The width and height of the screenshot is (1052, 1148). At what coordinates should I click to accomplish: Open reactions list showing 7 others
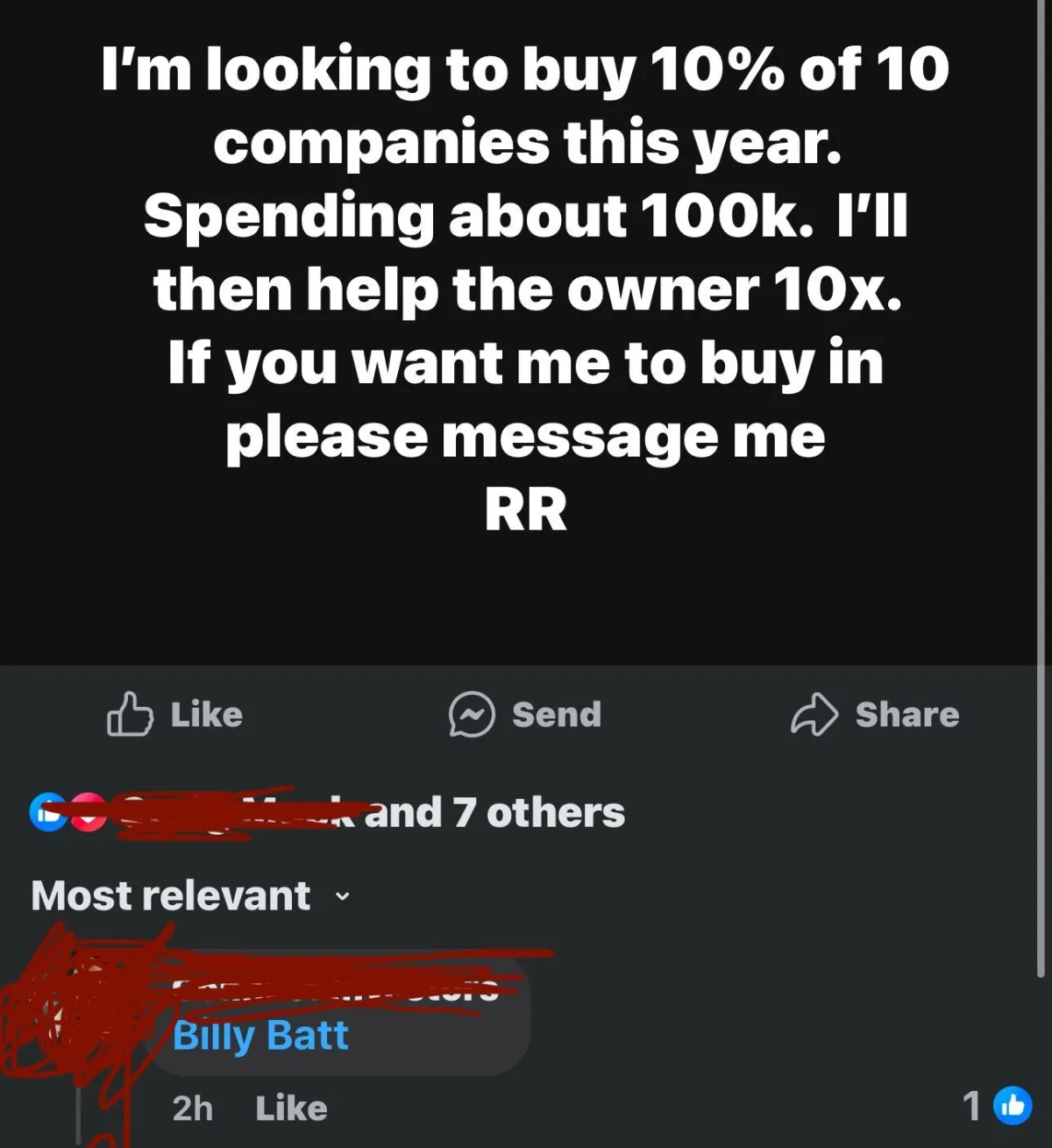tap(328, 812)
